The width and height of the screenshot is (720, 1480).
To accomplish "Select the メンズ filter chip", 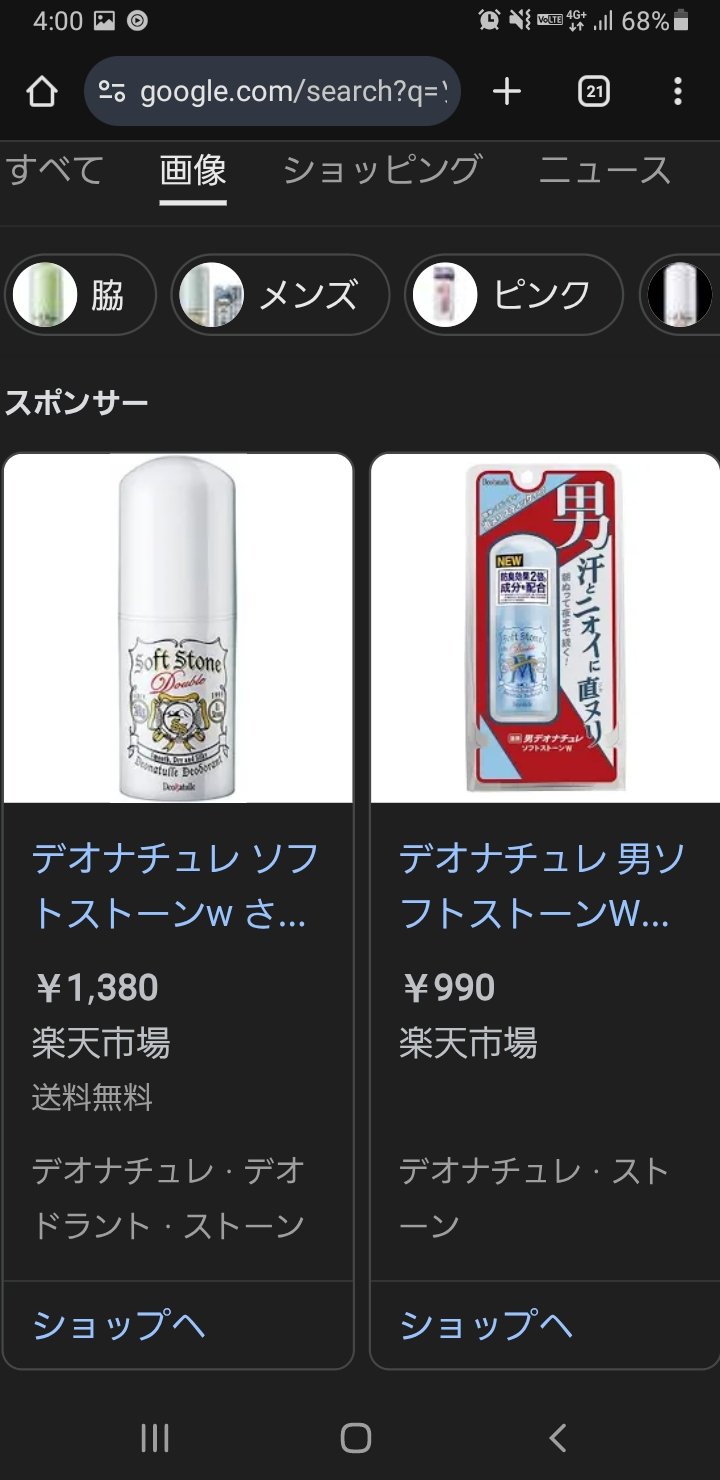I will click(x=280, y=295).
